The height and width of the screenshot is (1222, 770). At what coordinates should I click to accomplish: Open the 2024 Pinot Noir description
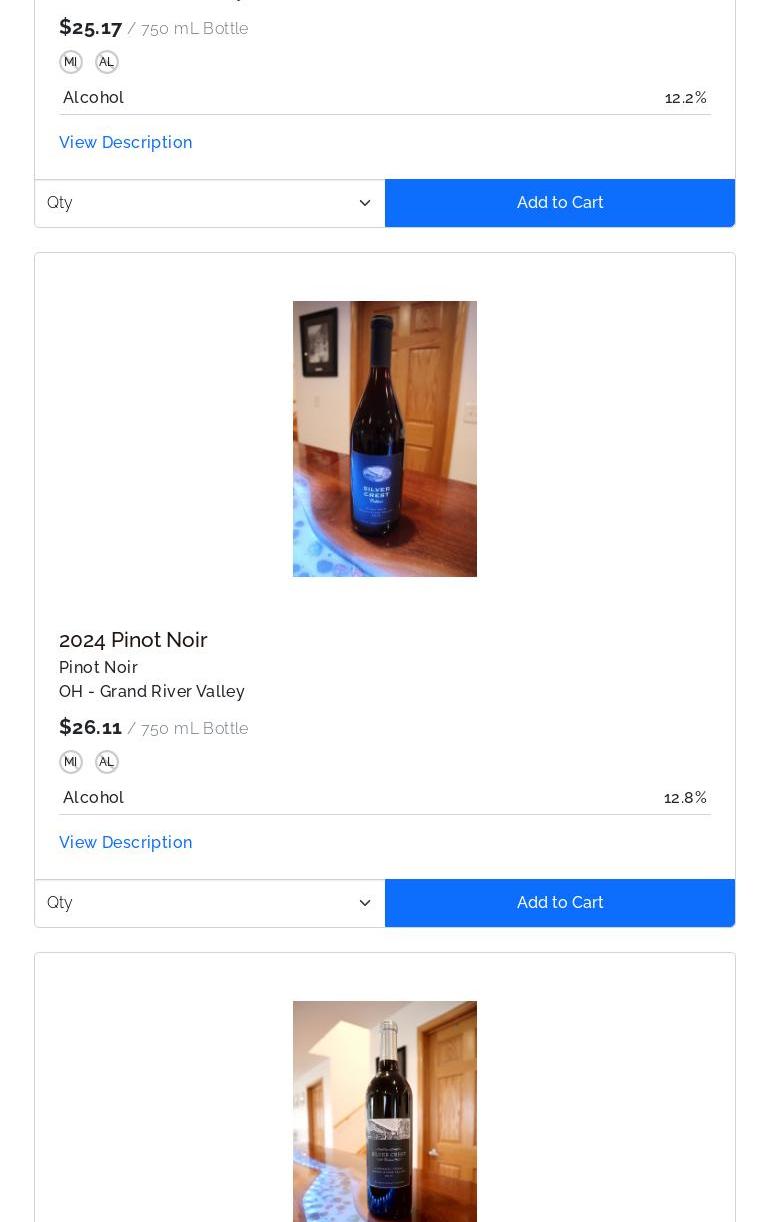click(125, 842)
